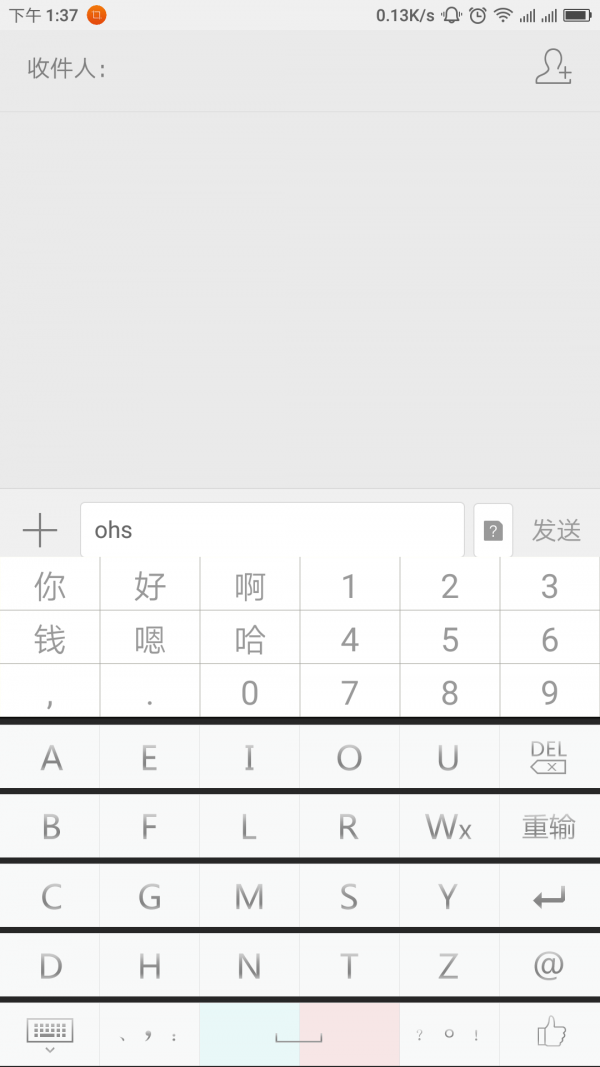Tap 重输 to retype input

point(548,826)
